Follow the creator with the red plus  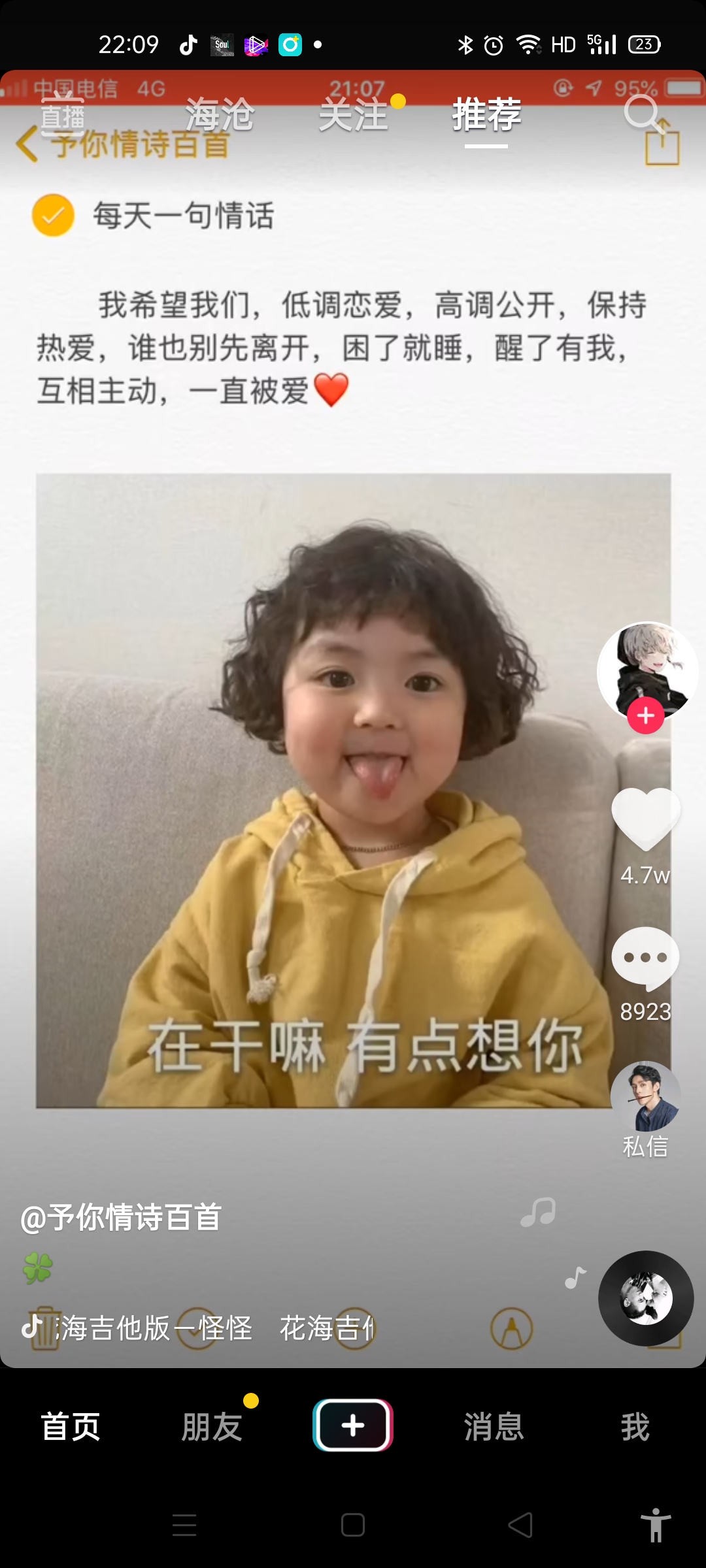(646, 716)
